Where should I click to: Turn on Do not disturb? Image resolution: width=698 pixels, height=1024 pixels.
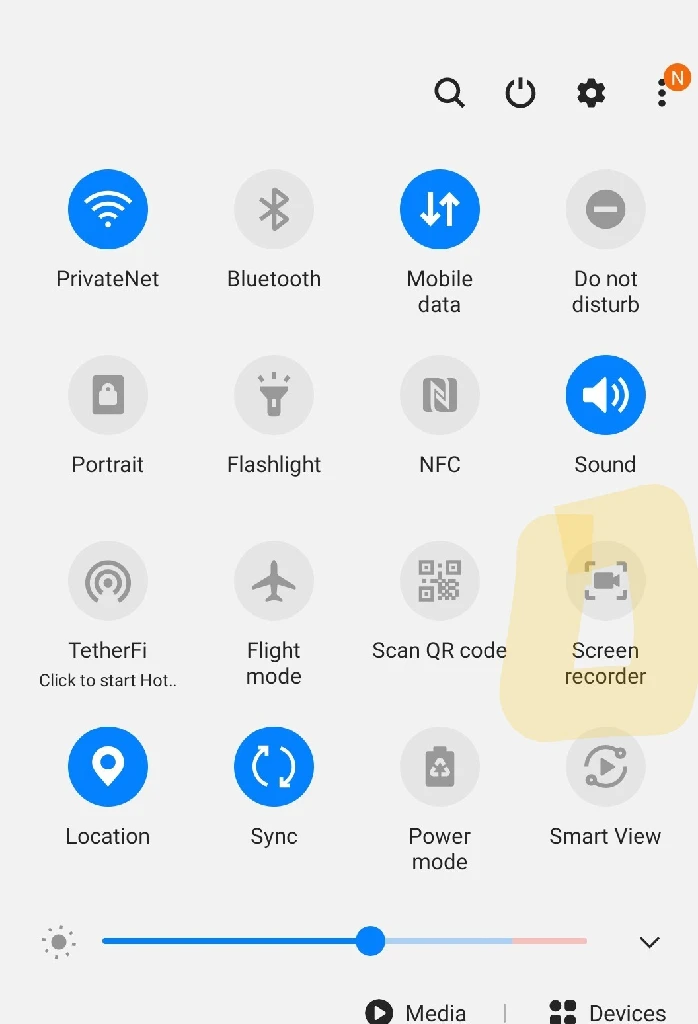coord(605,209)
